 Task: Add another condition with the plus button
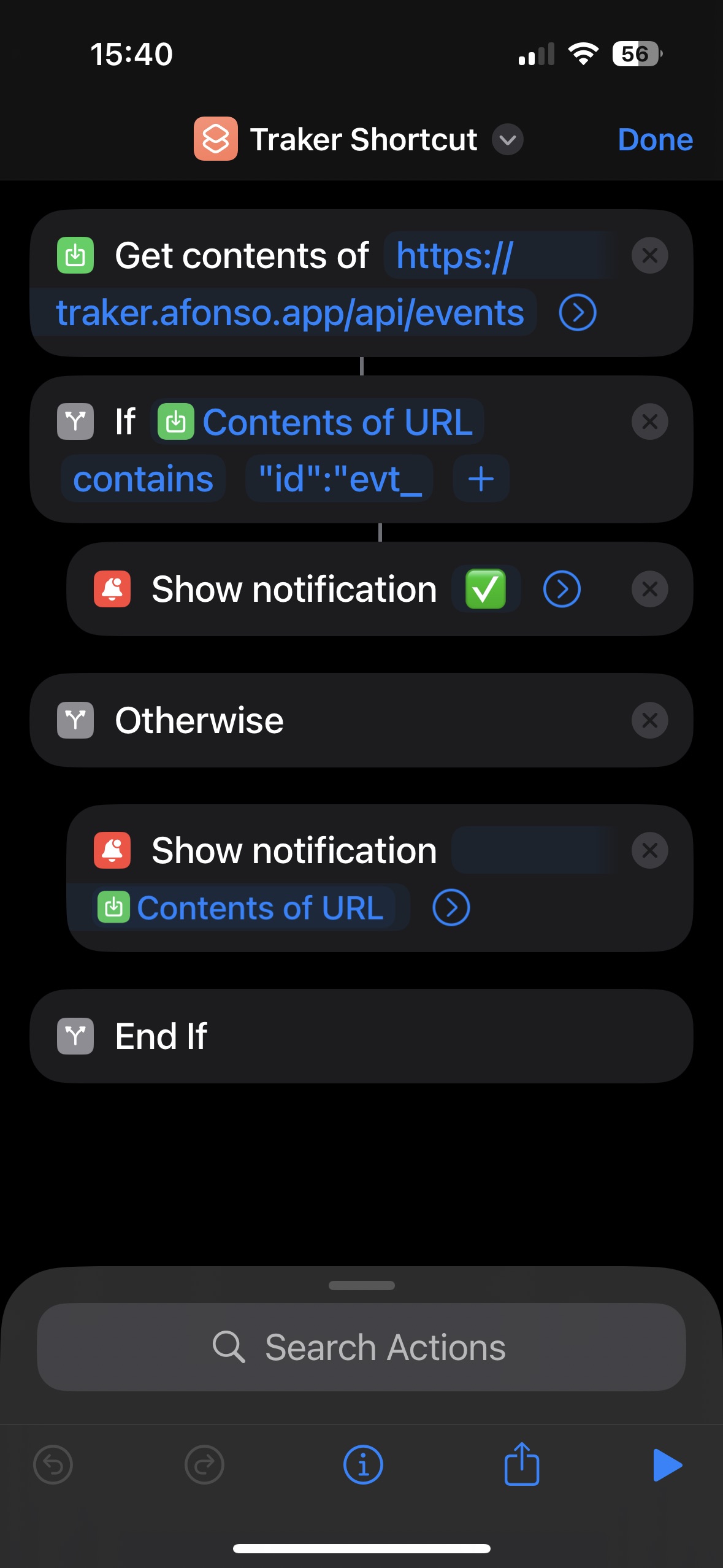coord(481,479)
